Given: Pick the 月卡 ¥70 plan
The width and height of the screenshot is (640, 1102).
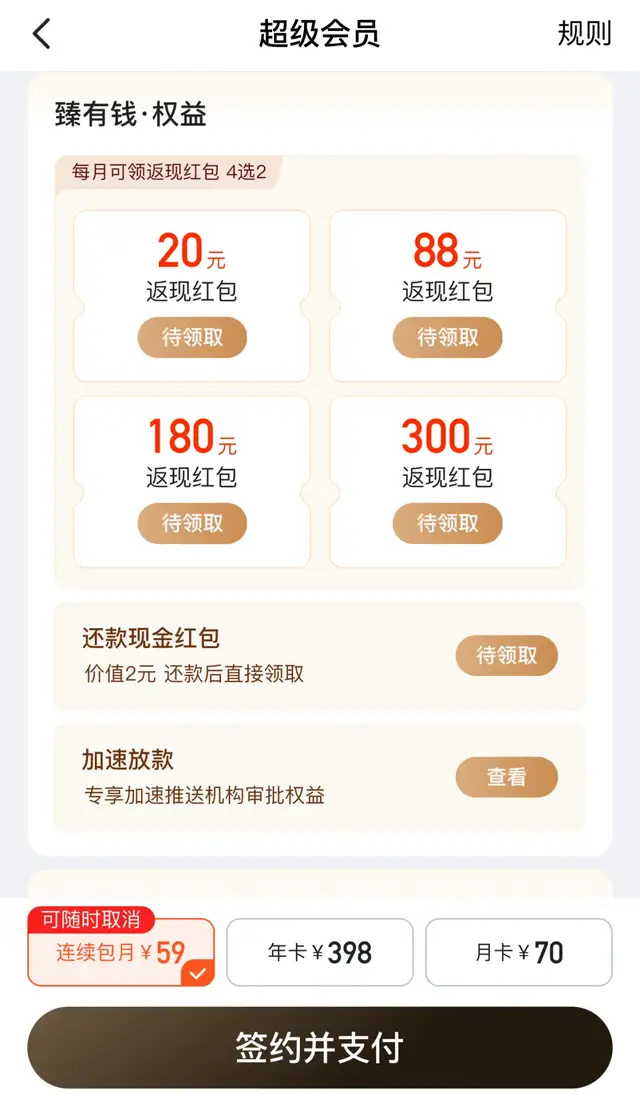Looking at the screenshot, I should [518, 953].
